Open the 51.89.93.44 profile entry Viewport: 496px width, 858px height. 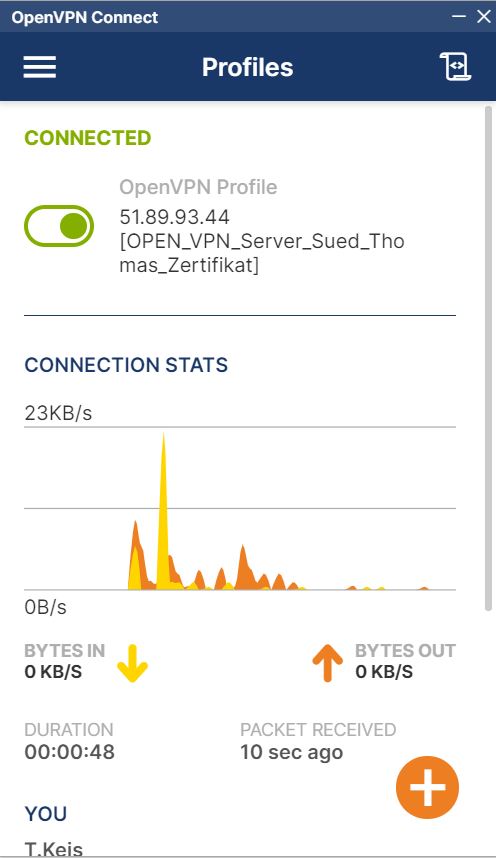pyautogui.click(x=262, y=241)
